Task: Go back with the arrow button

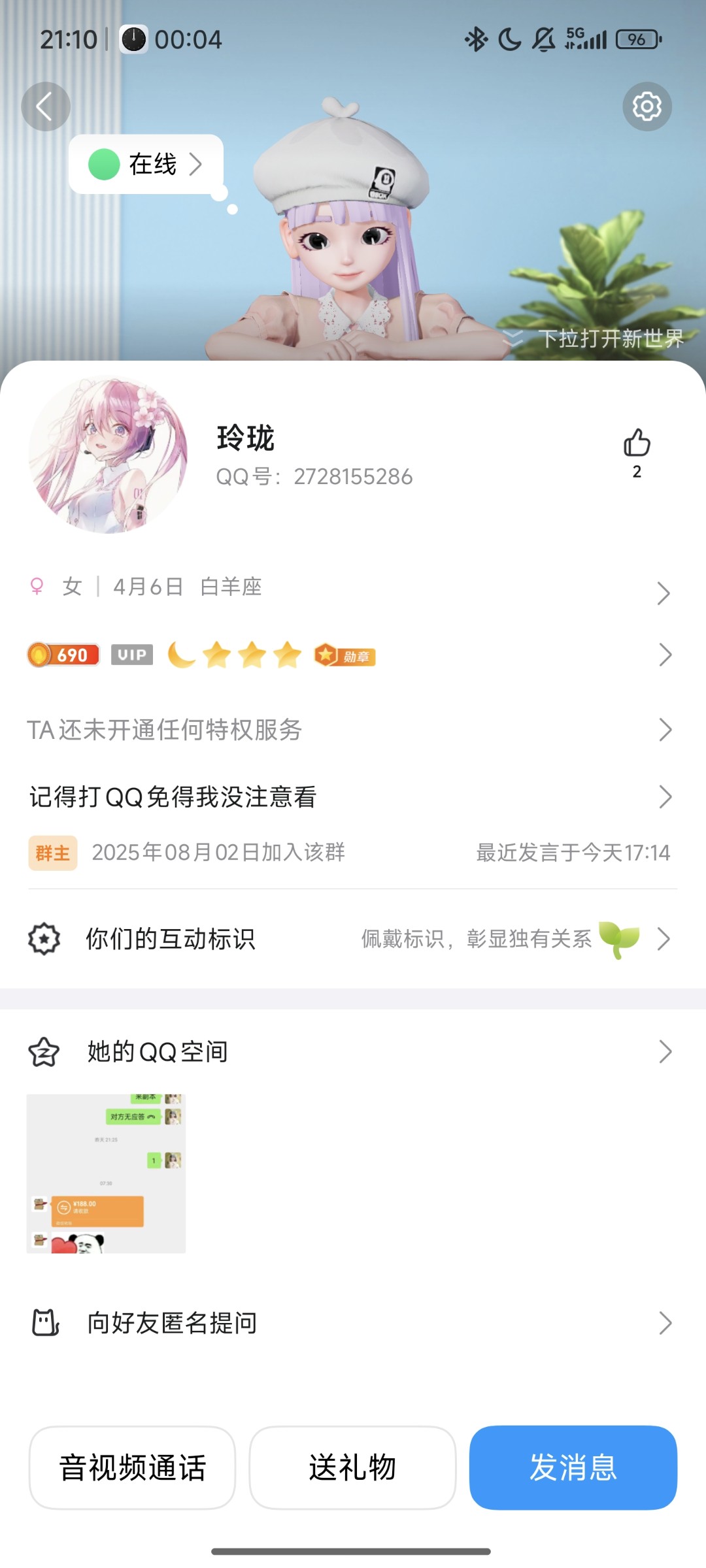Action: point(46,106)
